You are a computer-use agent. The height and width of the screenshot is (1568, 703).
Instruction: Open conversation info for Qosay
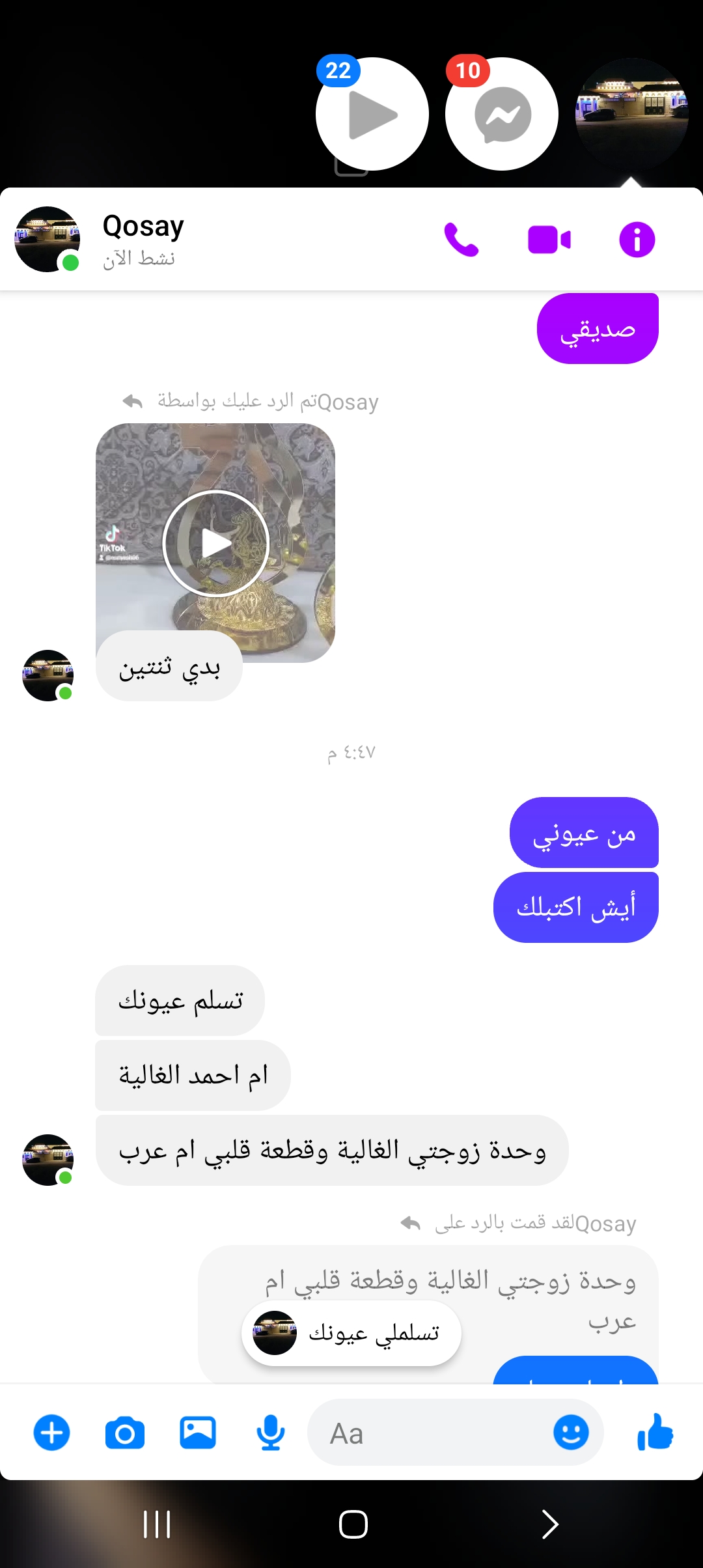(637, 240)
